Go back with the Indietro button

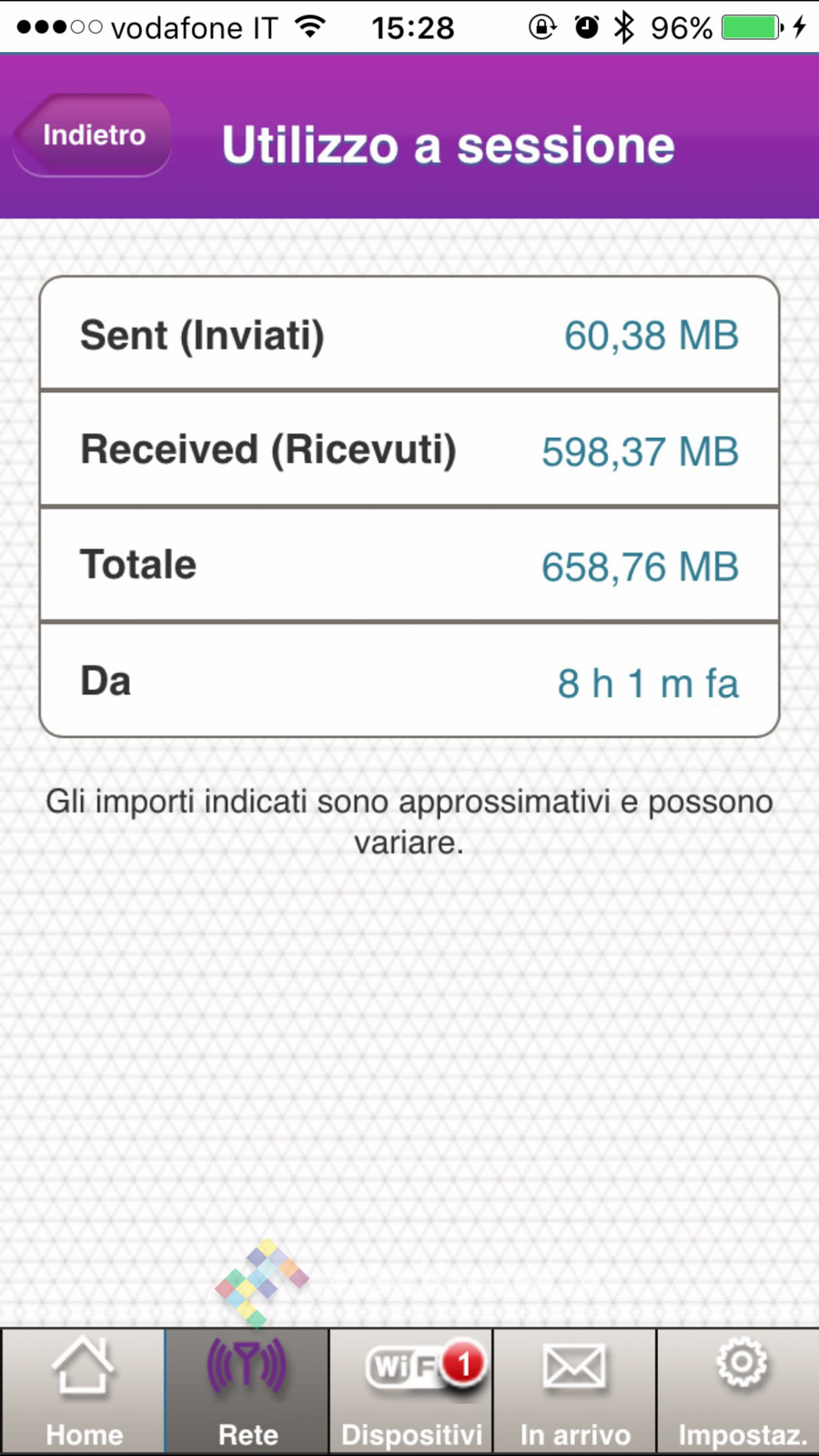pos(93,136)
